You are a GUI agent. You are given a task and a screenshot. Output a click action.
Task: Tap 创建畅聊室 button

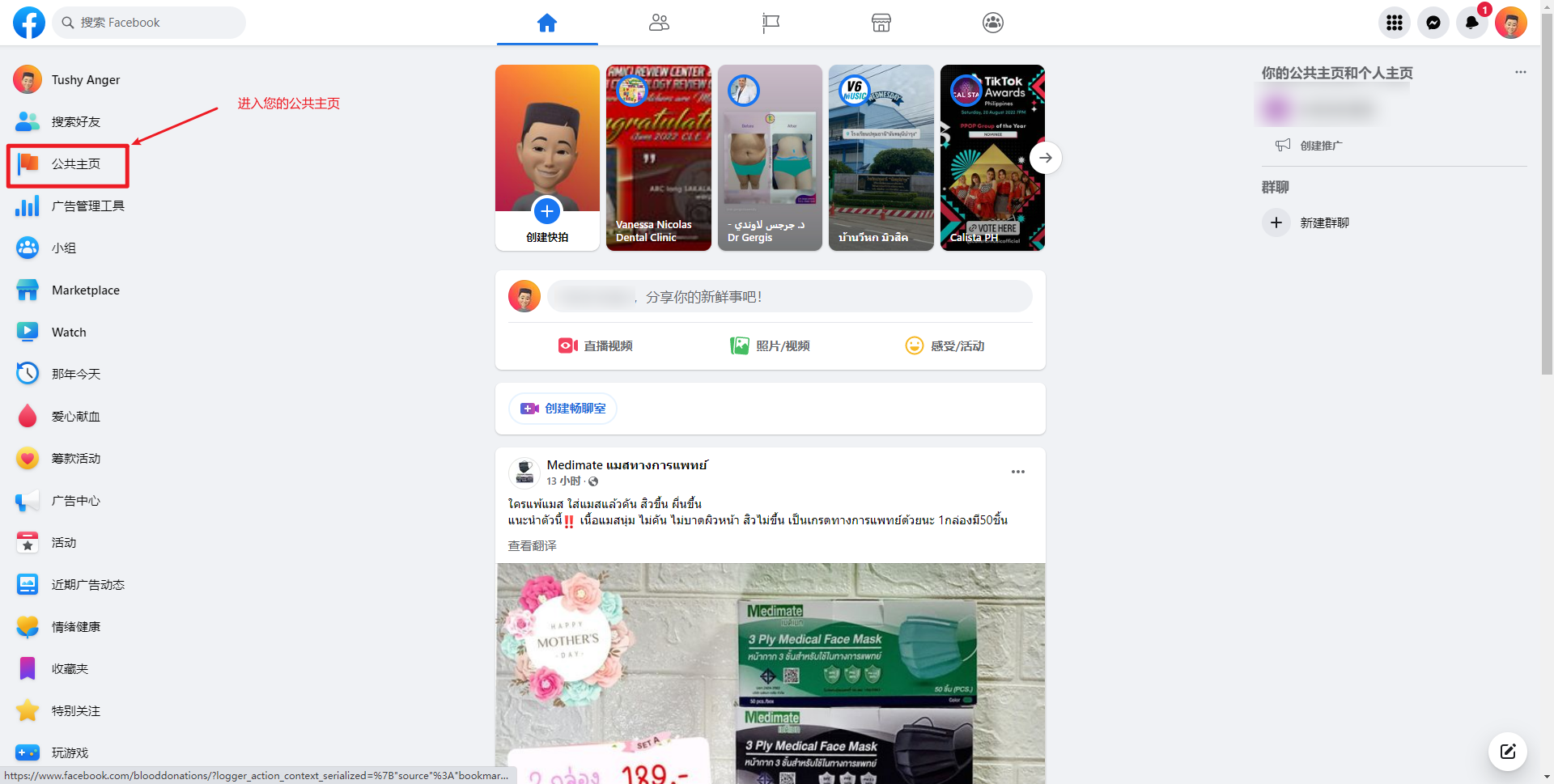[563, 409]
